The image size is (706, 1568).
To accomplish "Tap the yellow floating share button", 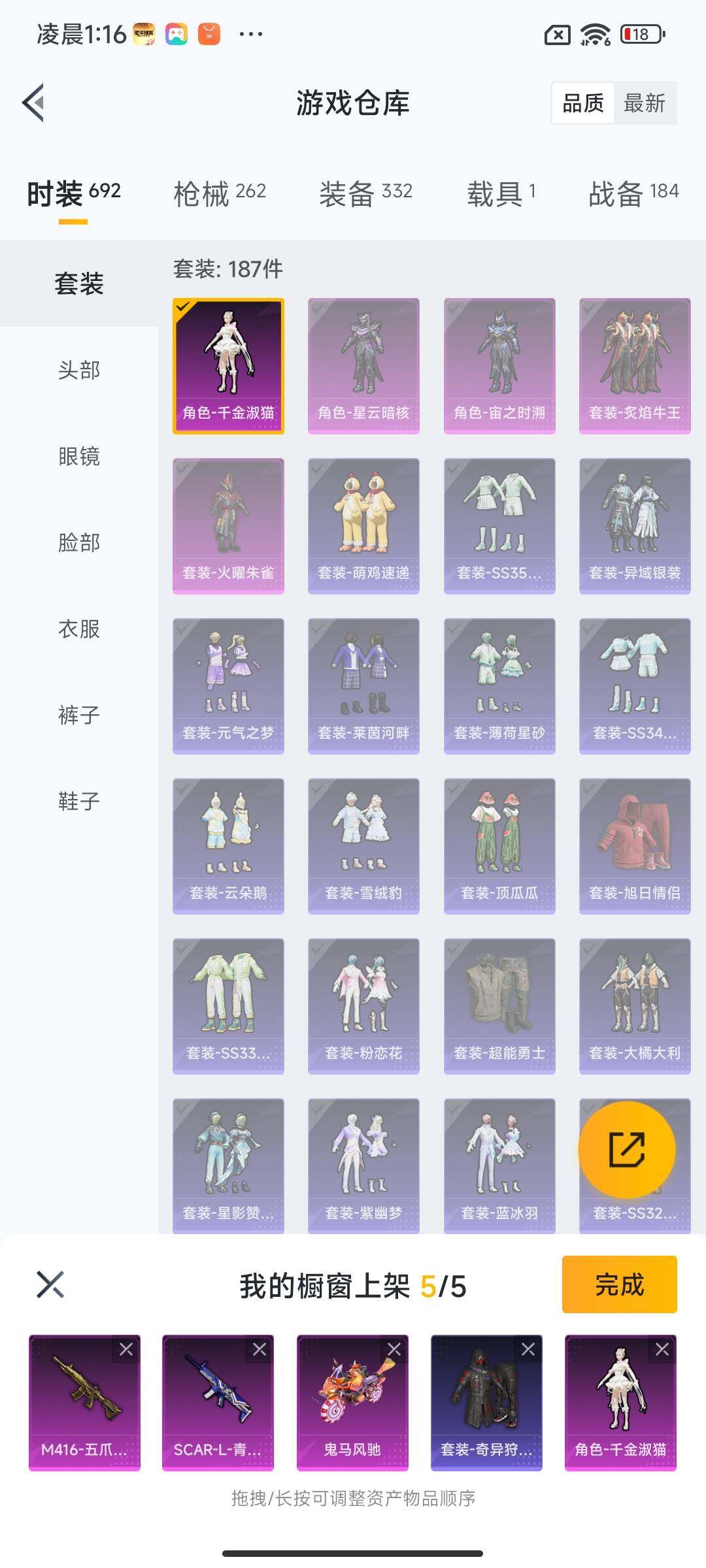I will [x=626, y=1150].
